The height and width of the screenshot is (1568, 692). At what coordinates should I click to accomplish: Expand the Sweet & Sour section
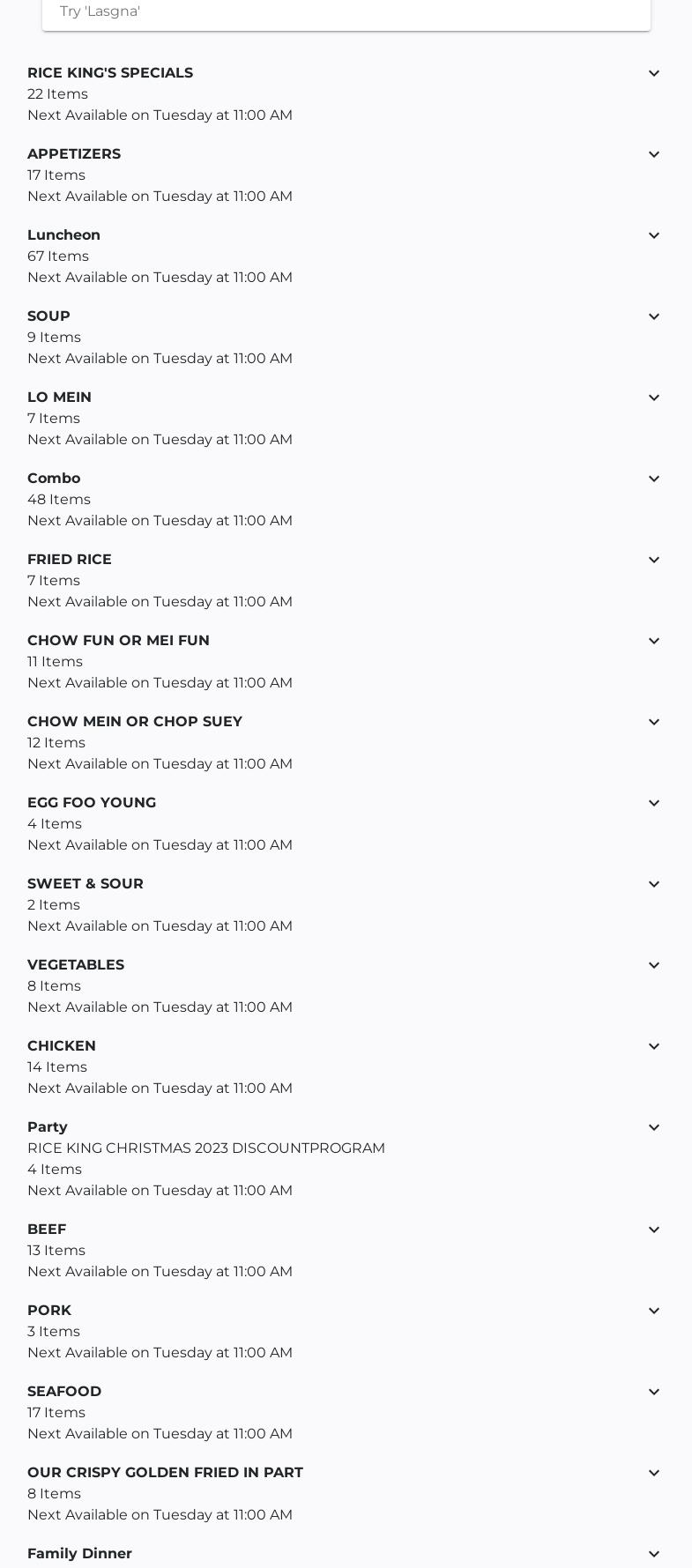[x=653, y=884]
